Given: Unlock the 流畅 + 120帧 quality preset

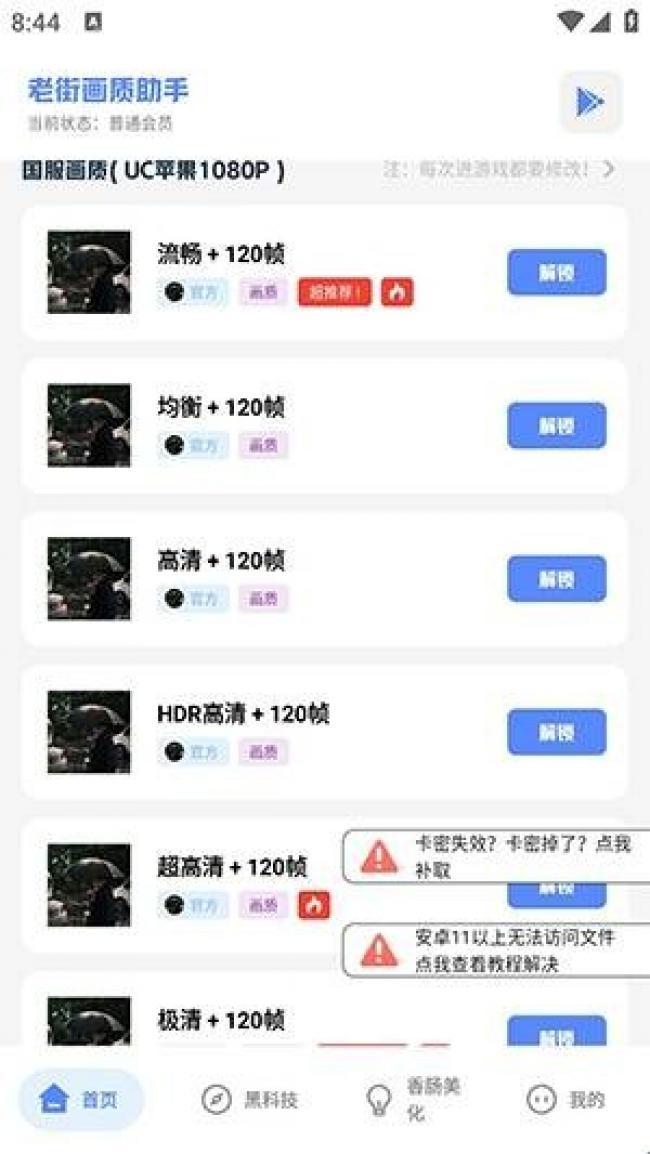Looking at the screenshot, I should (x=556, y=272).
